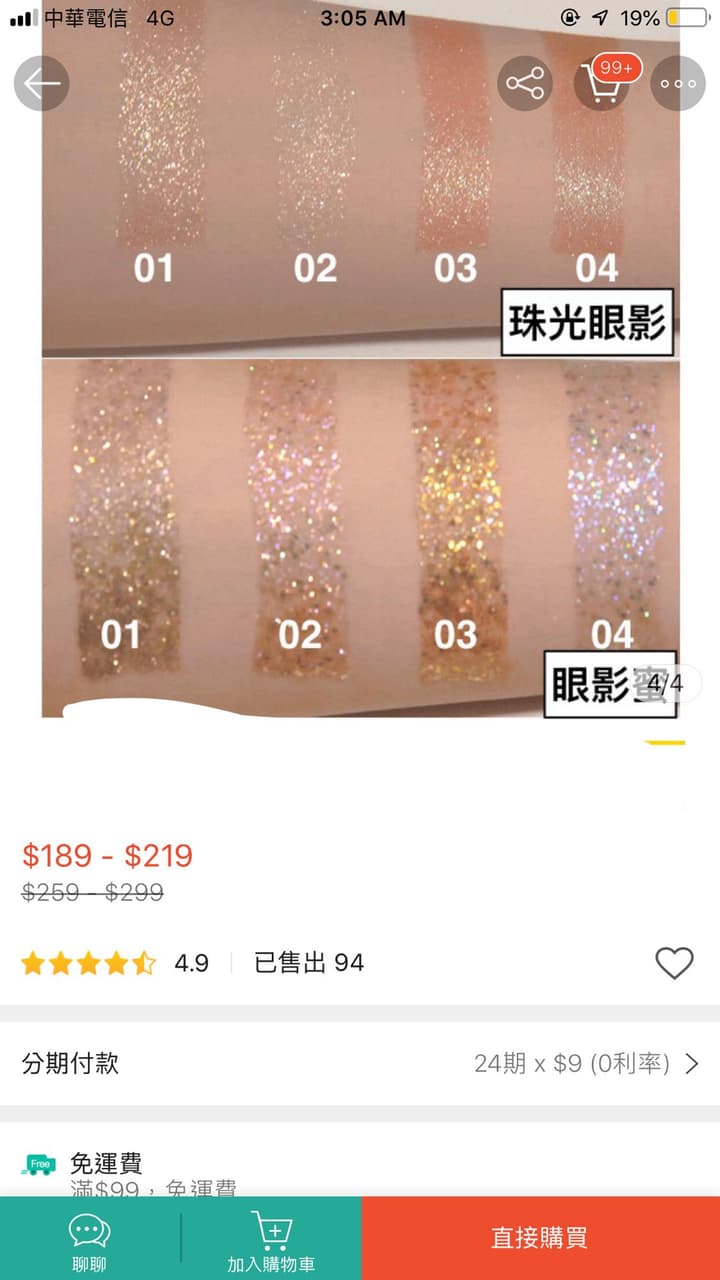Tap 加入購物車 to add to cart
Viewport: 720px width, 1280px height.
coord(271,1239)
